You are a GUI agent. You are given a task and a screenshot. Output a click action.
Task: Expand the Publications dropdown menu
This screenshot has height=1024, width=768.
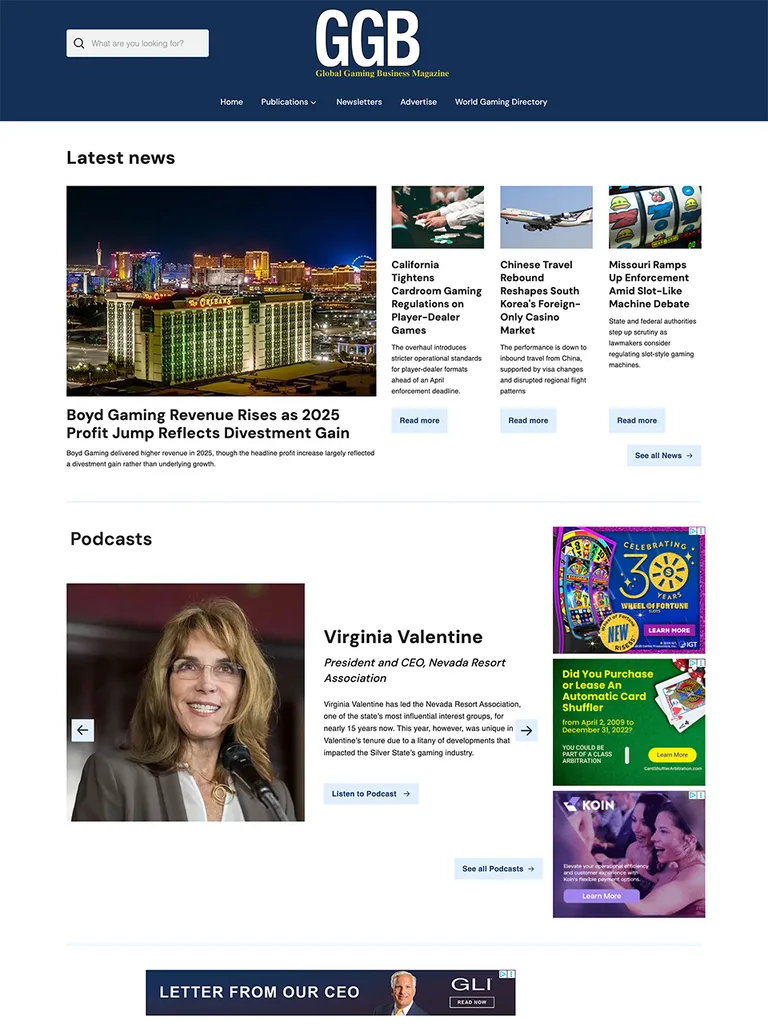pyautogui.click(x=288, y=102)
